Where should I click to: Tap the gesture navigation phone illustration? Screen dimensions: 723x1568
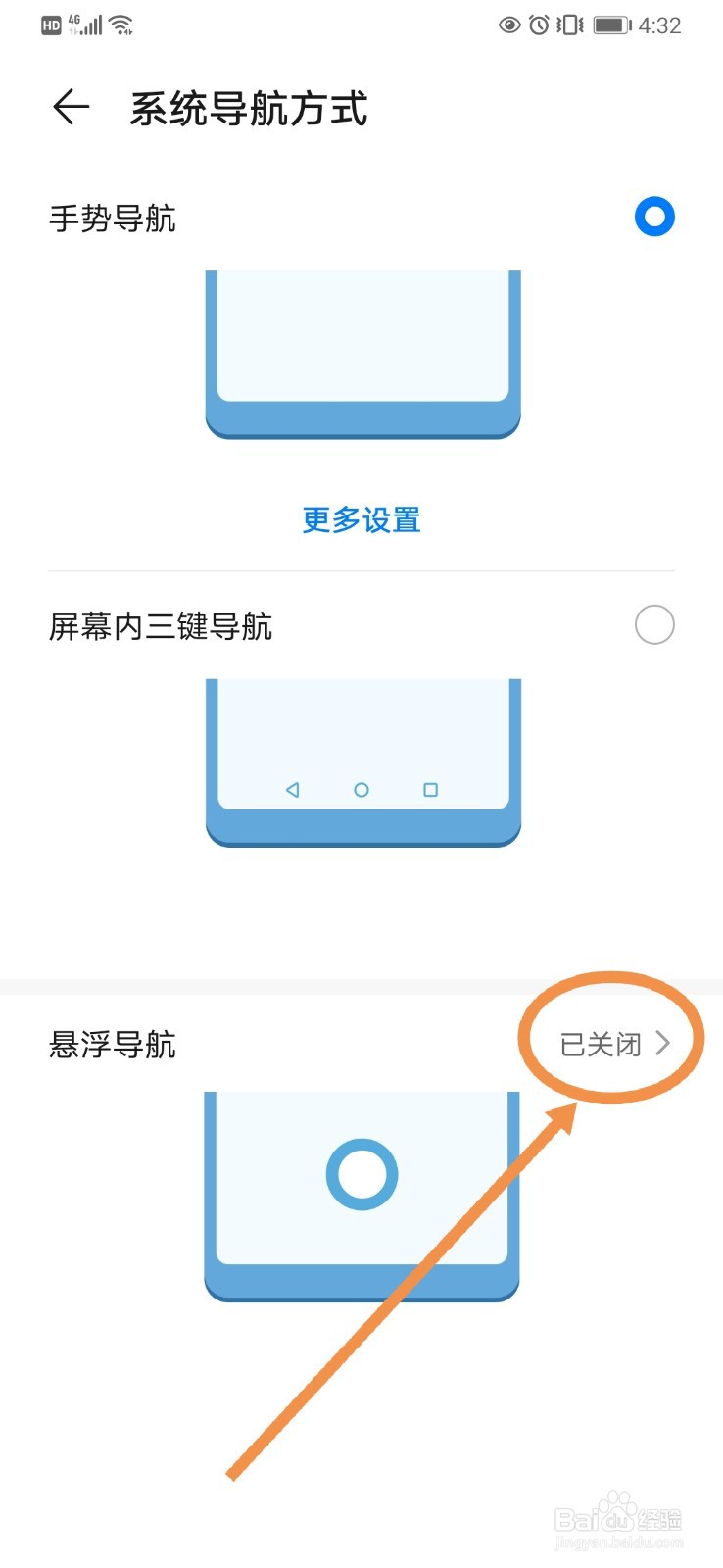tap(361, 353)
